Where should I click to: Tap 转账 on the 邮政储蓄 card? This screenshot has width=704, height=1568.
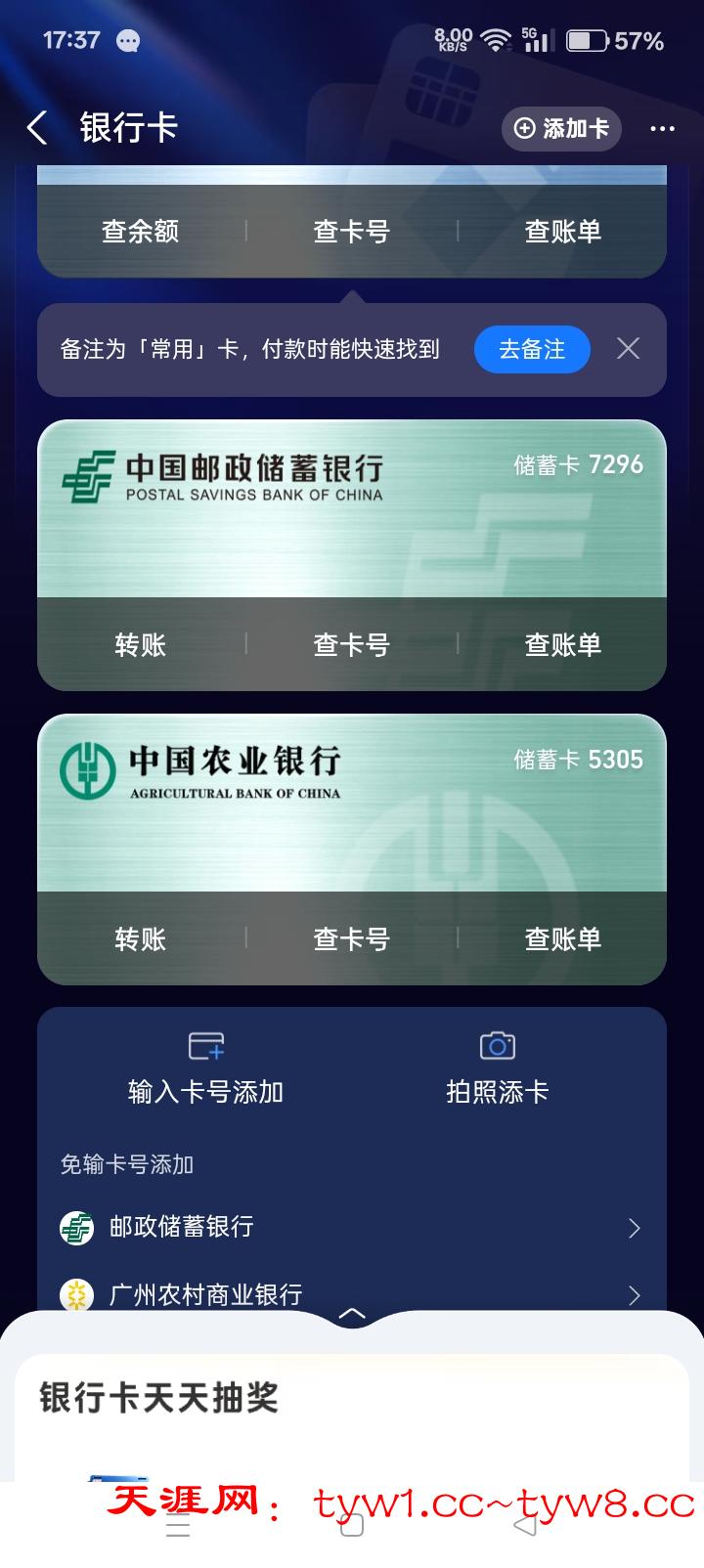click(140, 644)
